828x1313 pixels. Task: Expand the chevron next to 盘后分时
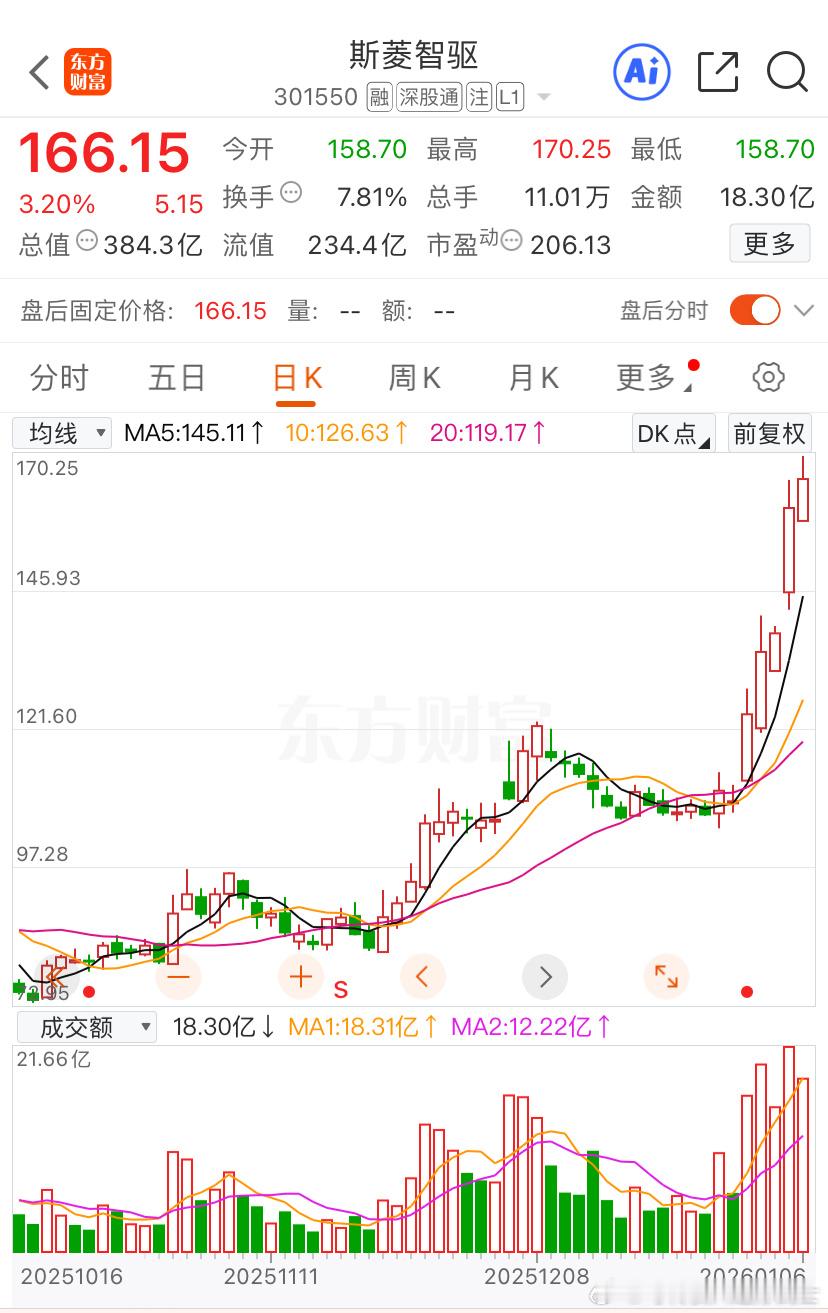pos(804,310)
